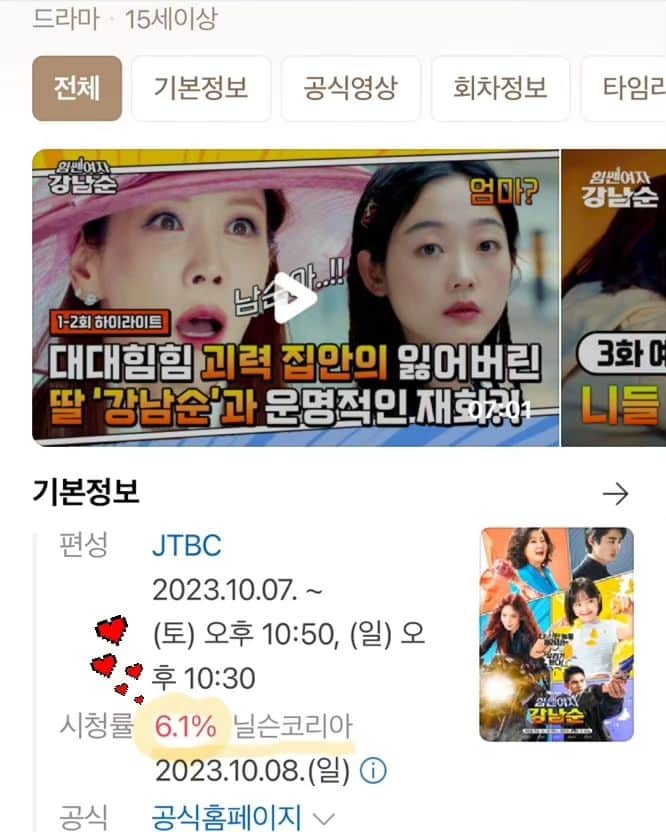Open the 공식영상 tab
The image size is (666, 832).
(350, 88)
